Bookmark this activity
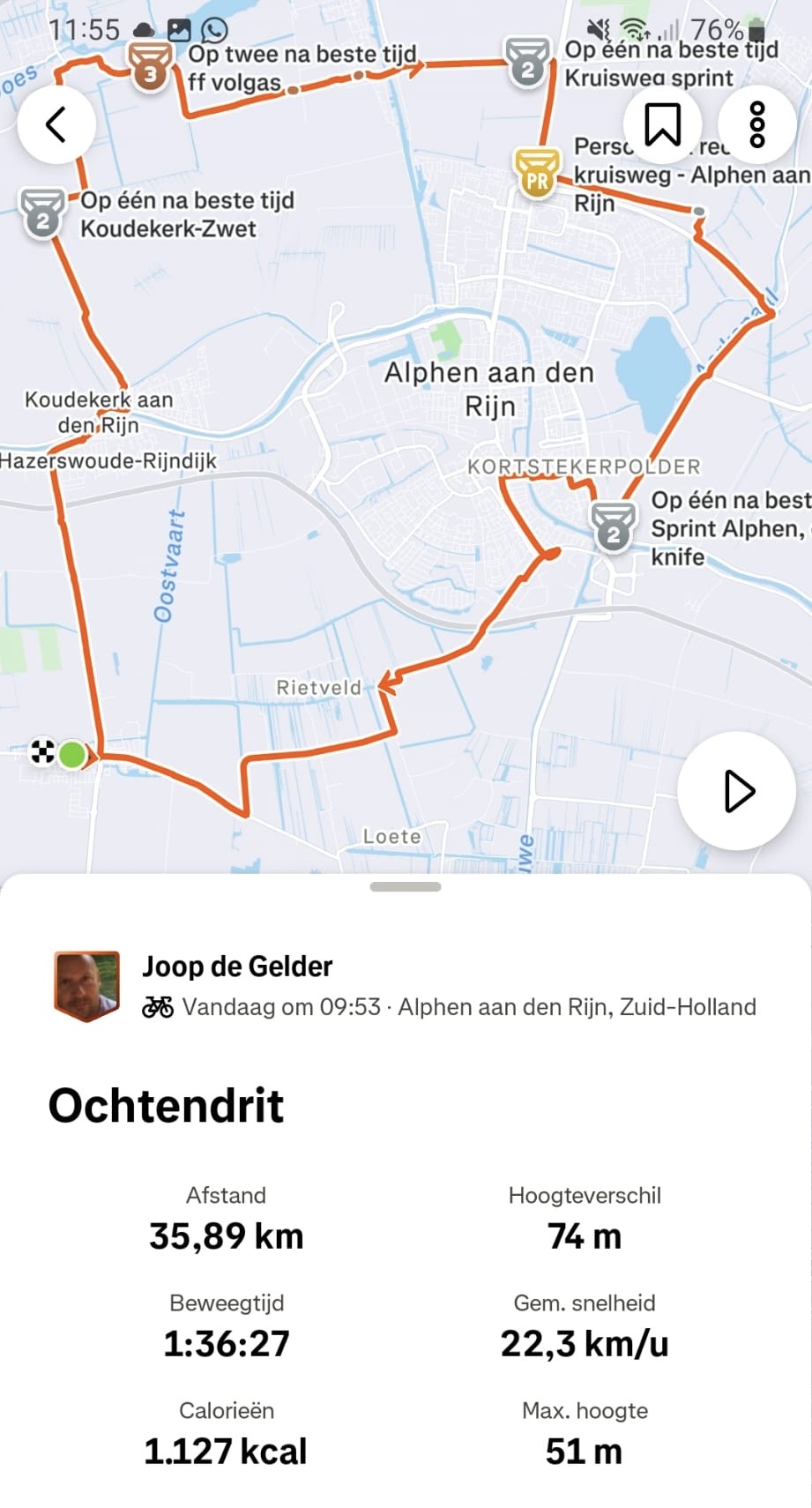The height and width of the screenshot is (1508, 812). (662, 124)
